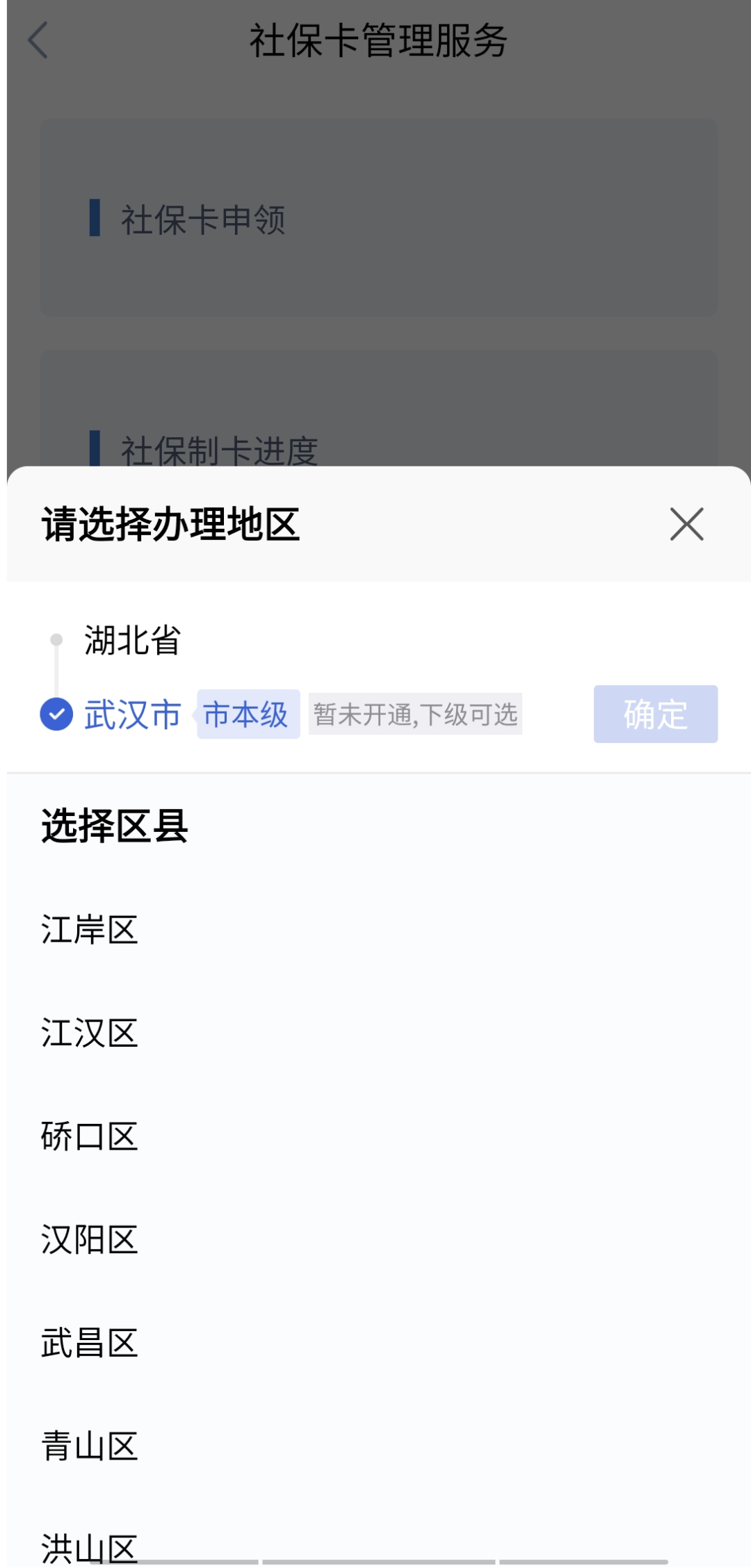
Task: Confirm selection with 确定 button
Action: tap(655, 714)
